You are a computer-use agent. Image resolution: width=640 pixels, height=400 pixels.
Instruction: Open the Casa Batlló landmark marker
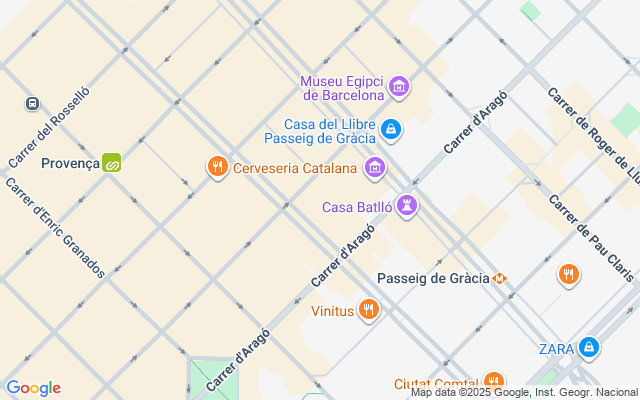pyautogui.click(x=406, y=207)
